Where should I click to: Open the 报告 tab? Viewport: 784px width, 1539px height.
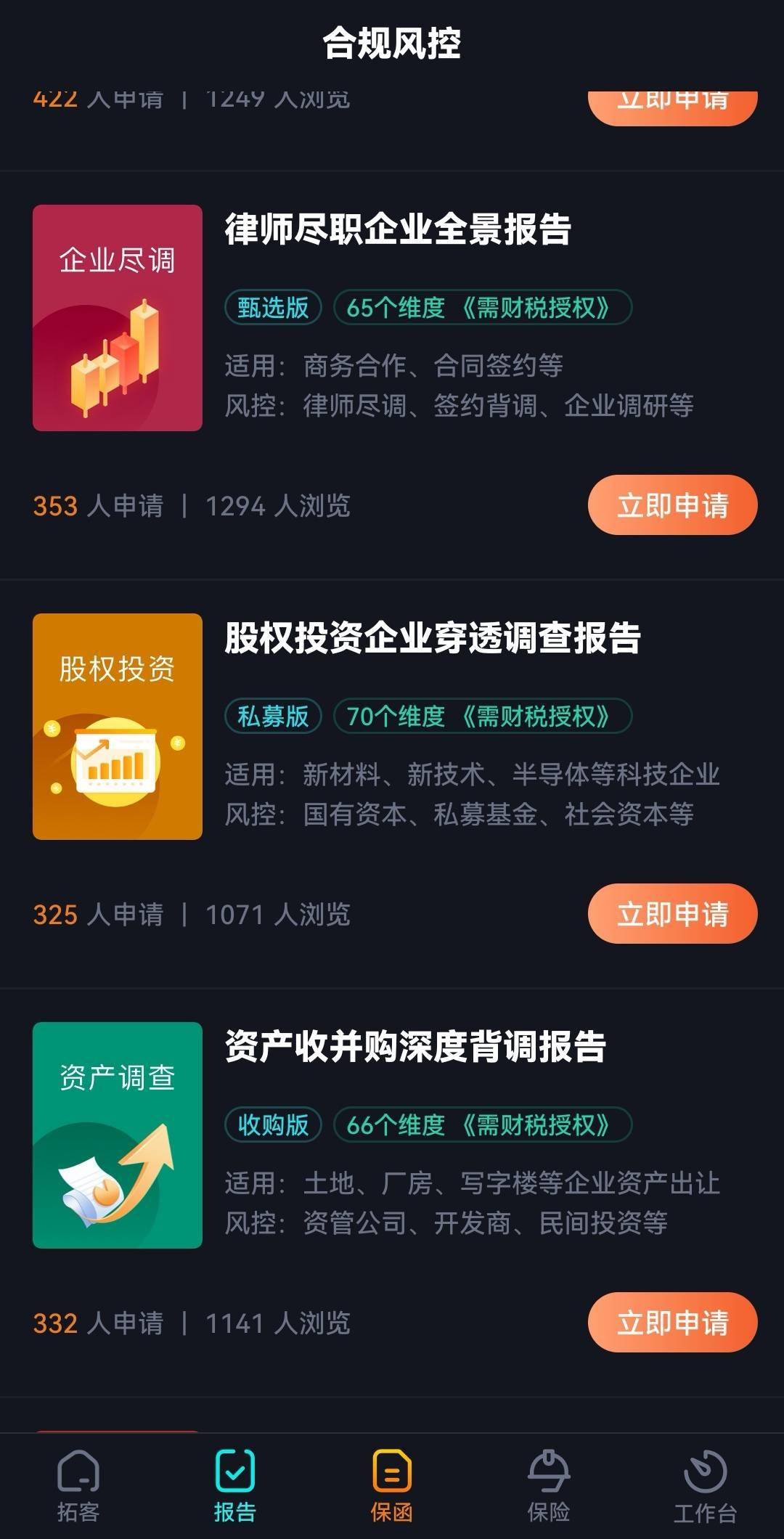pyautogui.click(x=234, y=1485)
